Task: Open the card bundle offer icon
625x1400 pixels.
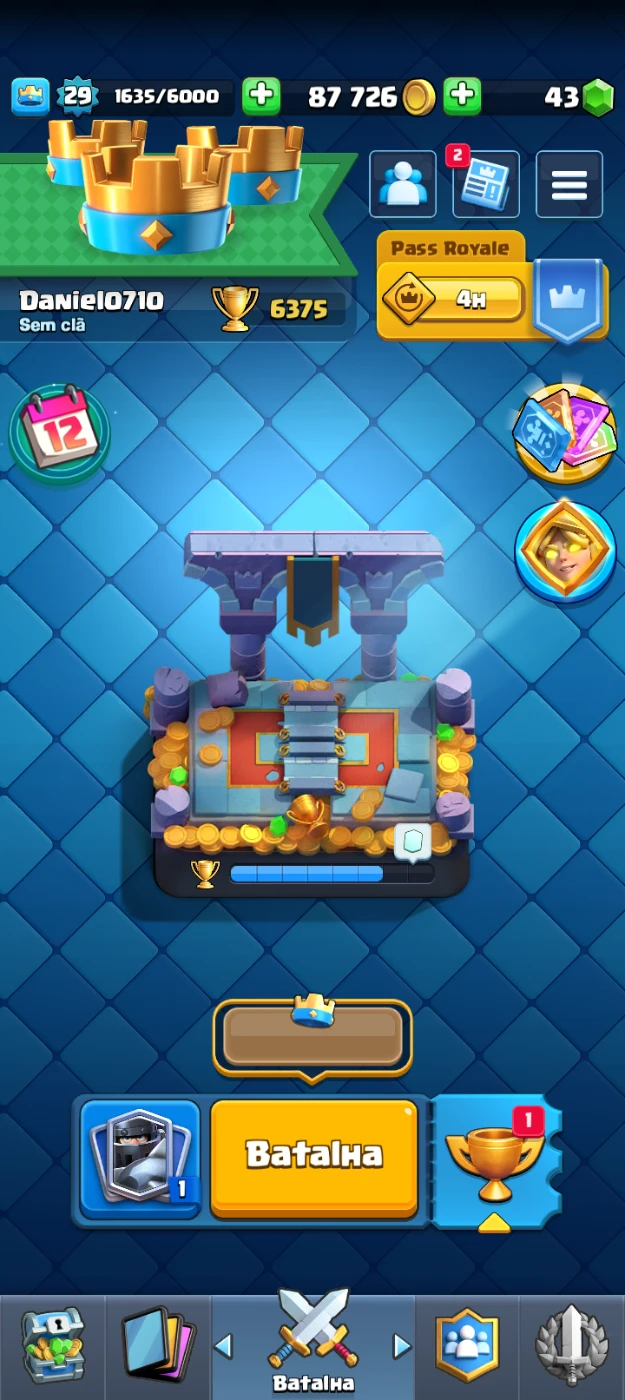Action: point(564,434)
